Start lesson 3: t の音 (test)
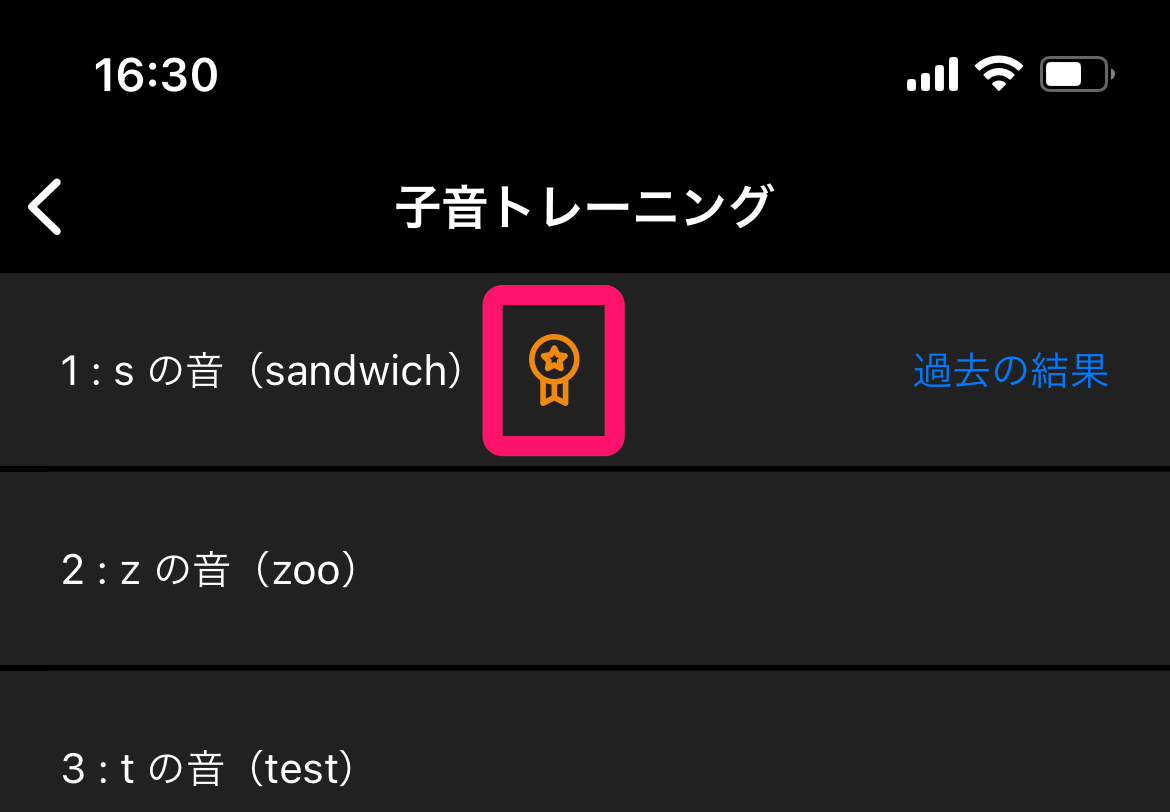The image size is (1170, 812). 208,769
